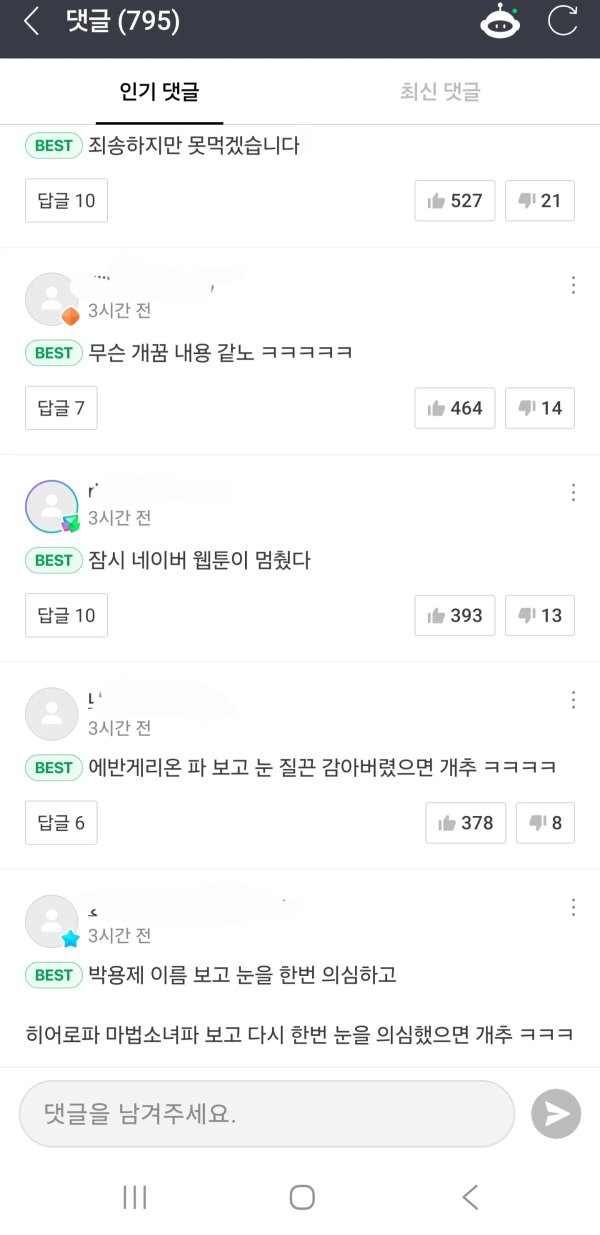600x1235 pixels.
Task: Open the cleanbot robot icon
Action: click(x=500, y=22)
